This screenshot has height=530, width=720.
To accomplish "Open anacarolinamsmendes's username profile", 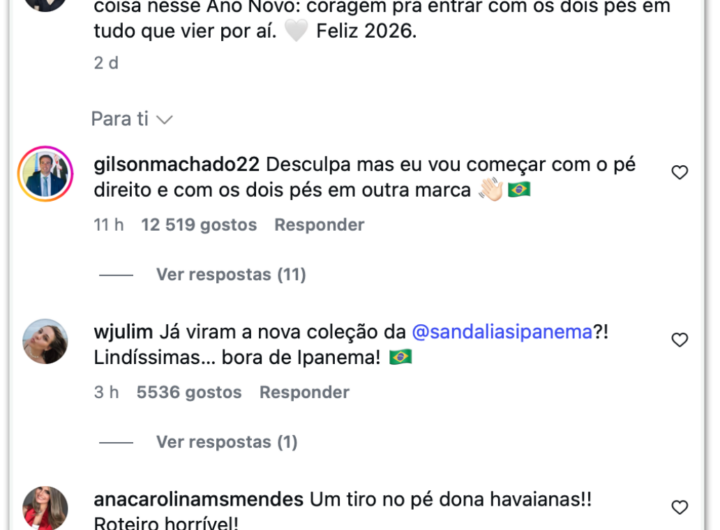I will click(197, 499).
